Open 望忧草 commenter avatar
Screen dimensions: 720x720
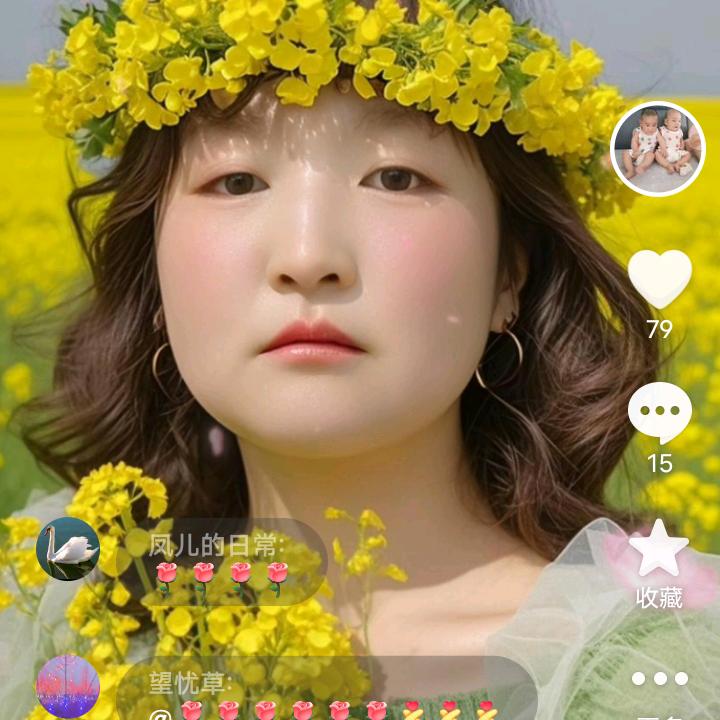point(68,687)
